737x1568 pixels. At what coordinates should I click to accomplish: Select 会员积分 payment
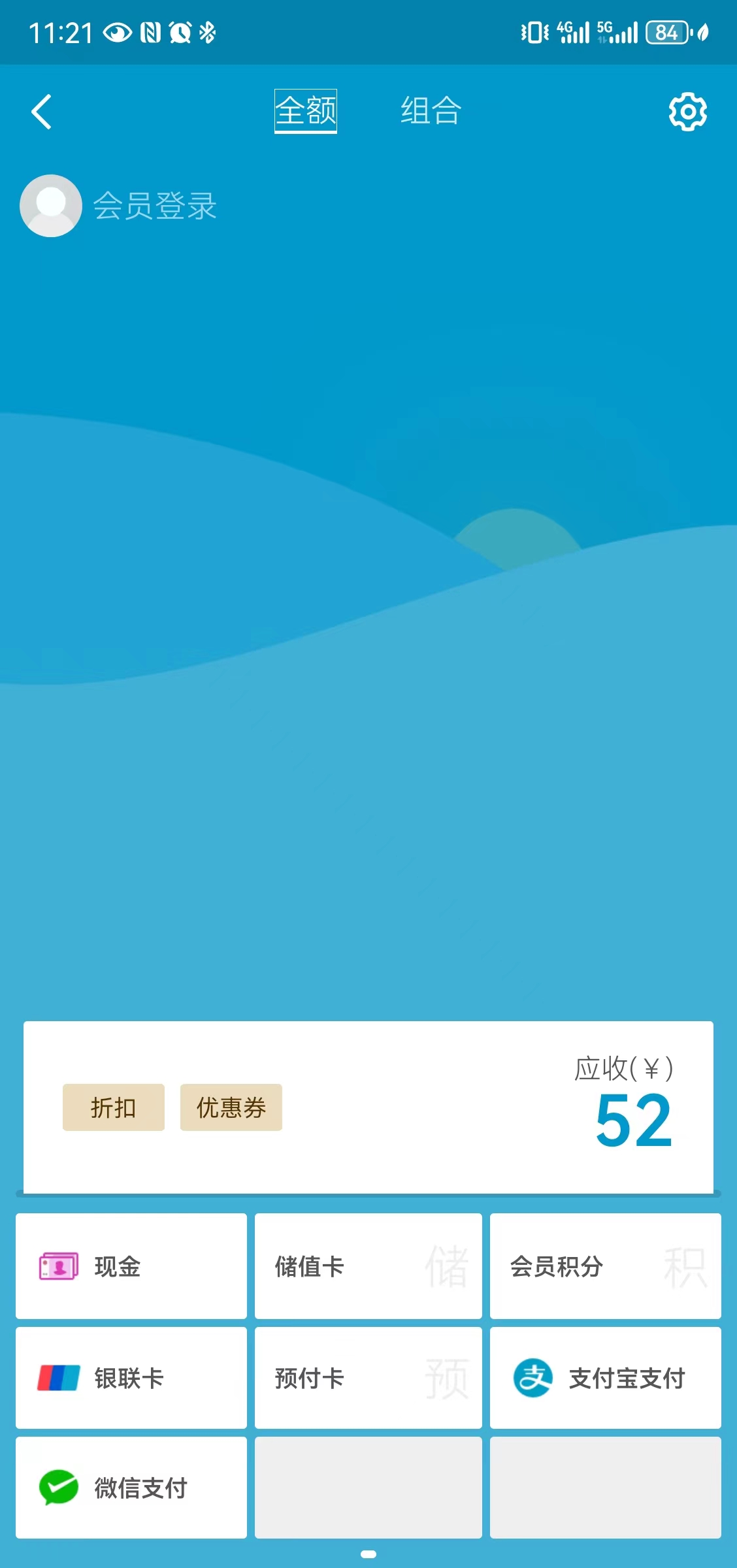(x=605, y=1266)
